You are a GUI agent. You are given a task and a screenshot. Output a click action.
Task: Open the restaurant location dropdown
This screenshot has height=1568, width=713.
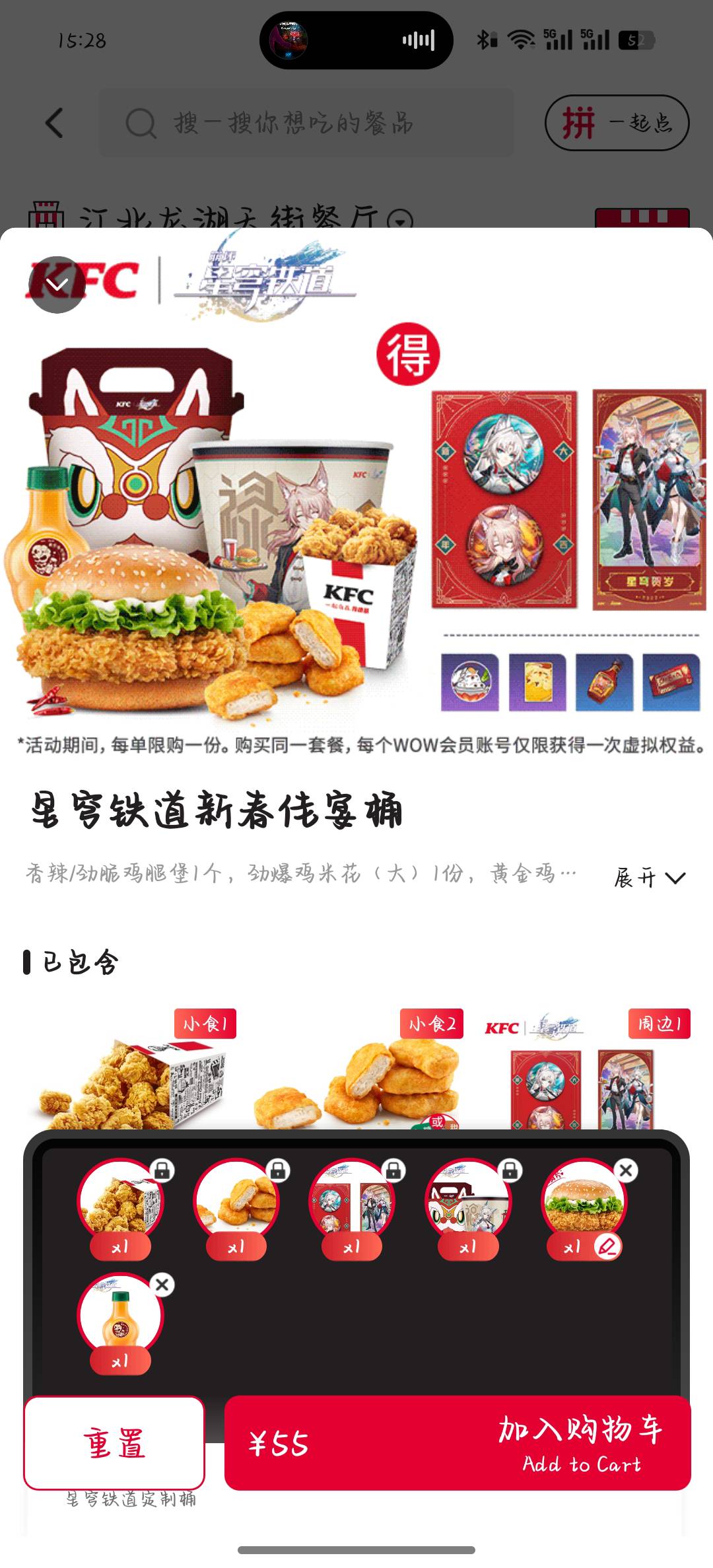[x=400, y=220]
